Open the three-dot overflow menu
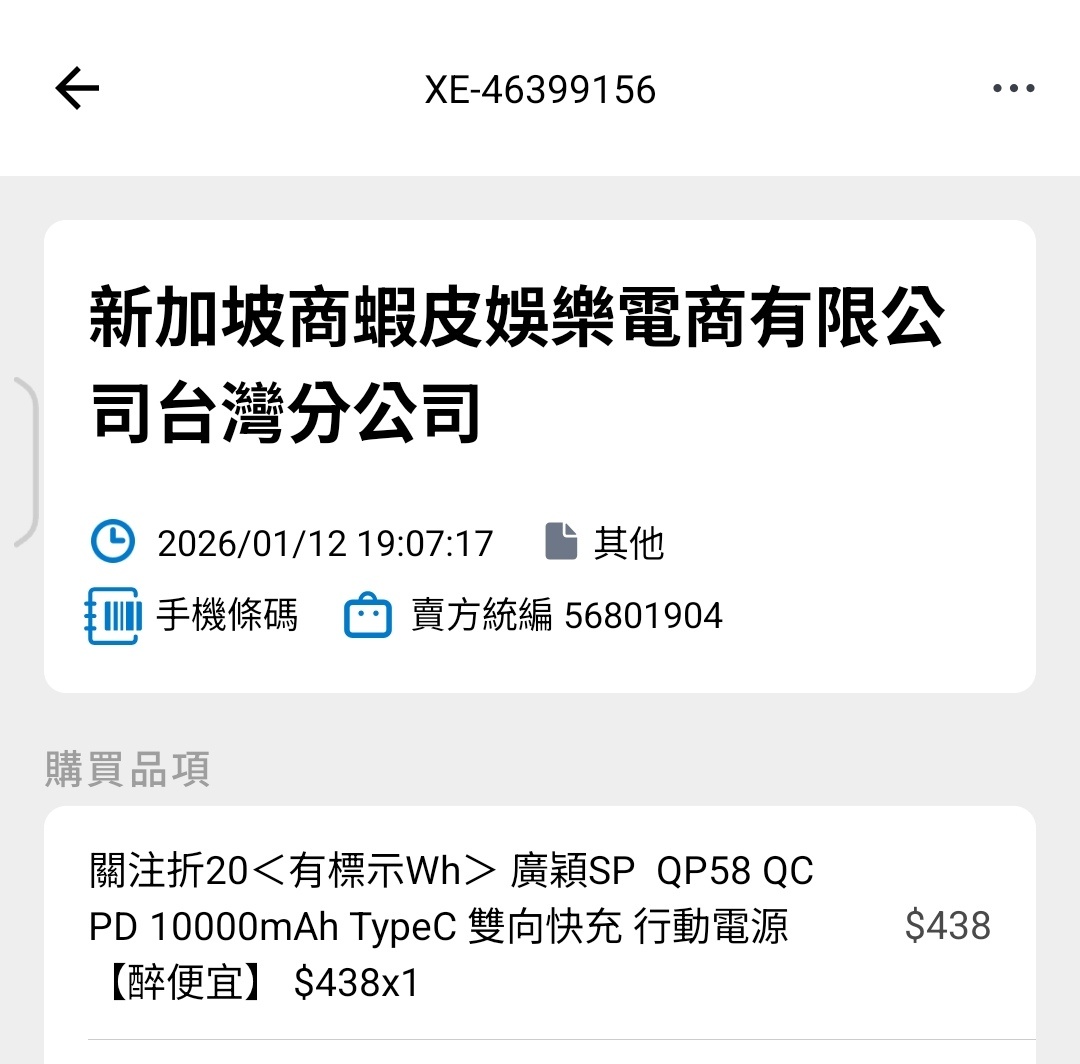 [x=1013, y=89]
